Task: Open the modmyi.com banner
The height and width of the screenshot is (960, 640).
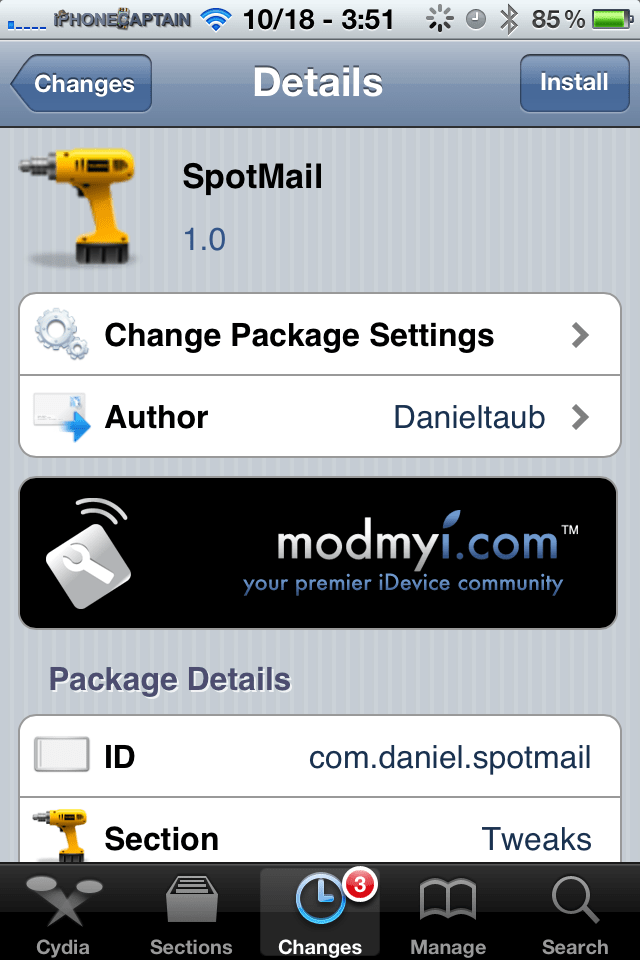Action: pos(320,553)
